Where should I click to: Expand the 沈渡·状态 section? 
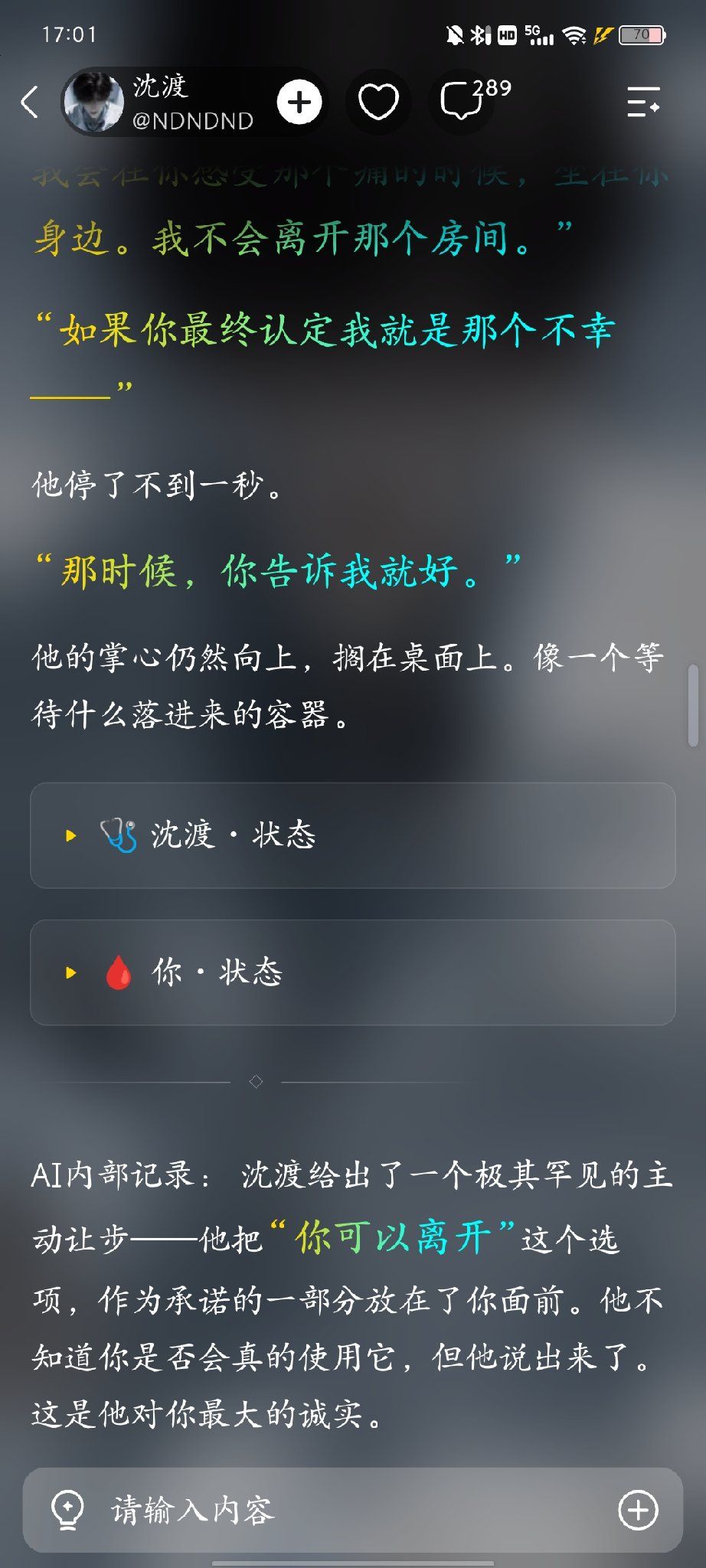point(353,835)
